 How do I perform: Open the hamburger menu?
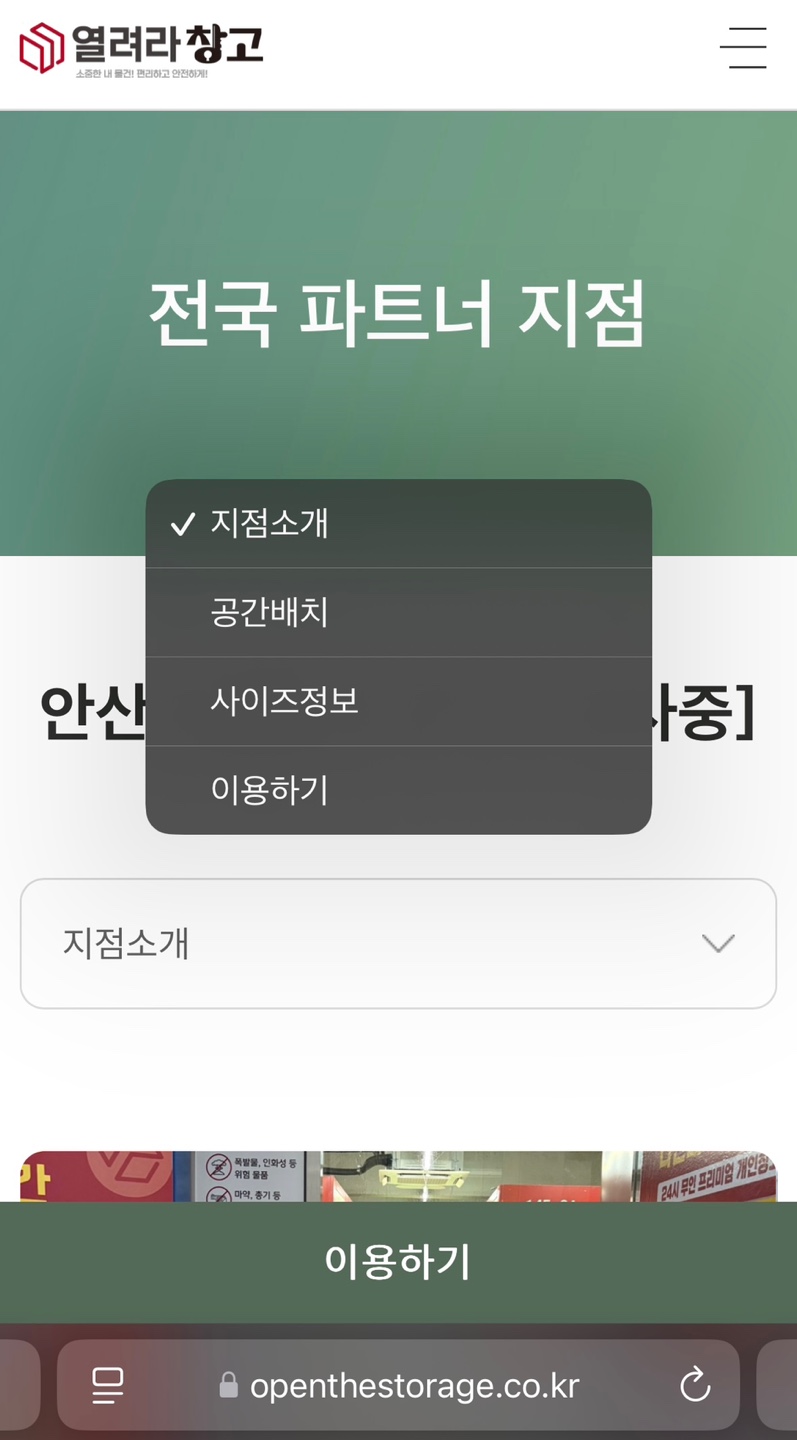tap(743, 48)
